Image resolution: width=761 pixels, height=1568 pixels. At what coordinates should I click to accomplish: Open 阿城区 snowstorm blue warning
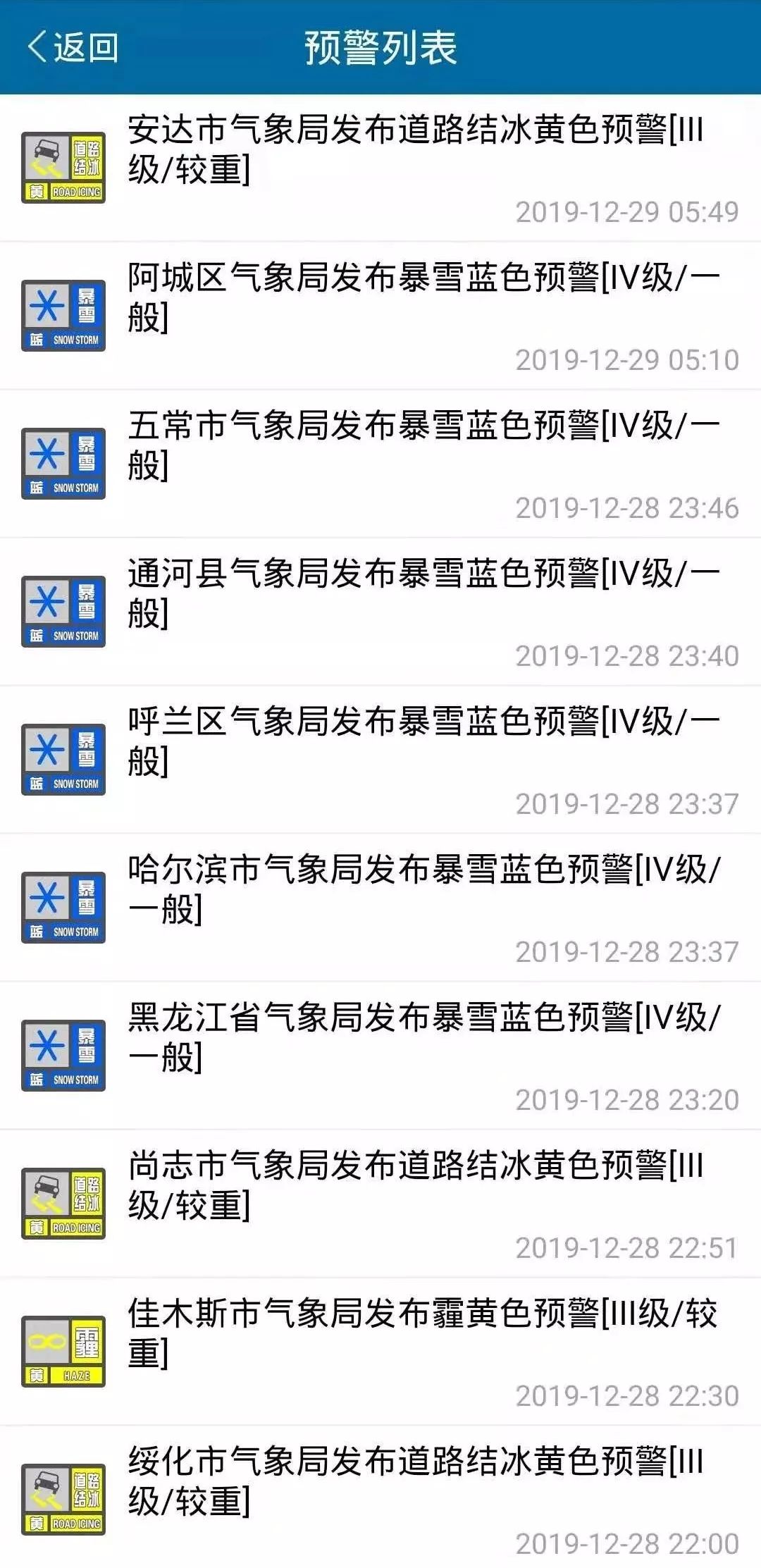pyautogui.click(x=423, y=297)
